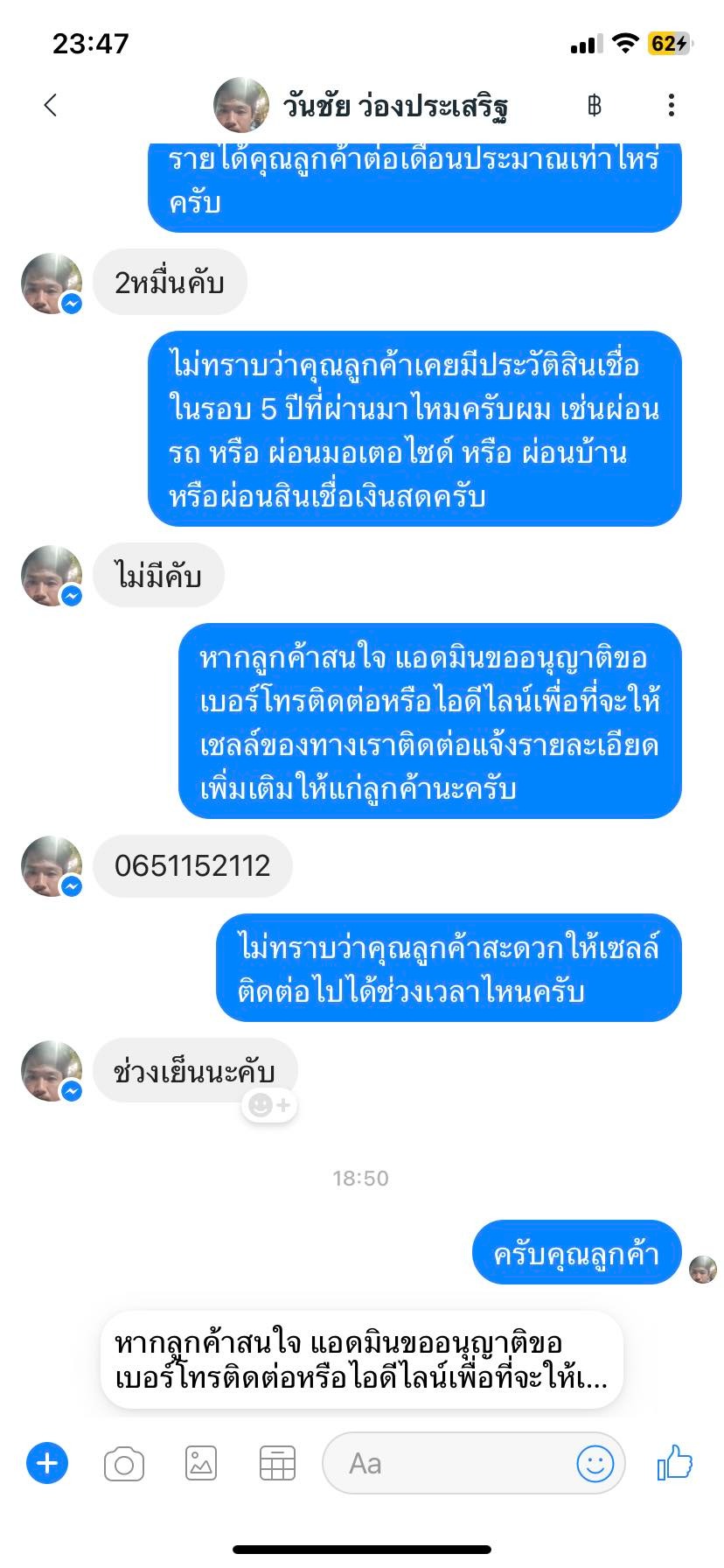Add reaction to ช่วงเย็นนะคับ message
The height and width of the screenshot is (1568, 724).
(269, 1106)
